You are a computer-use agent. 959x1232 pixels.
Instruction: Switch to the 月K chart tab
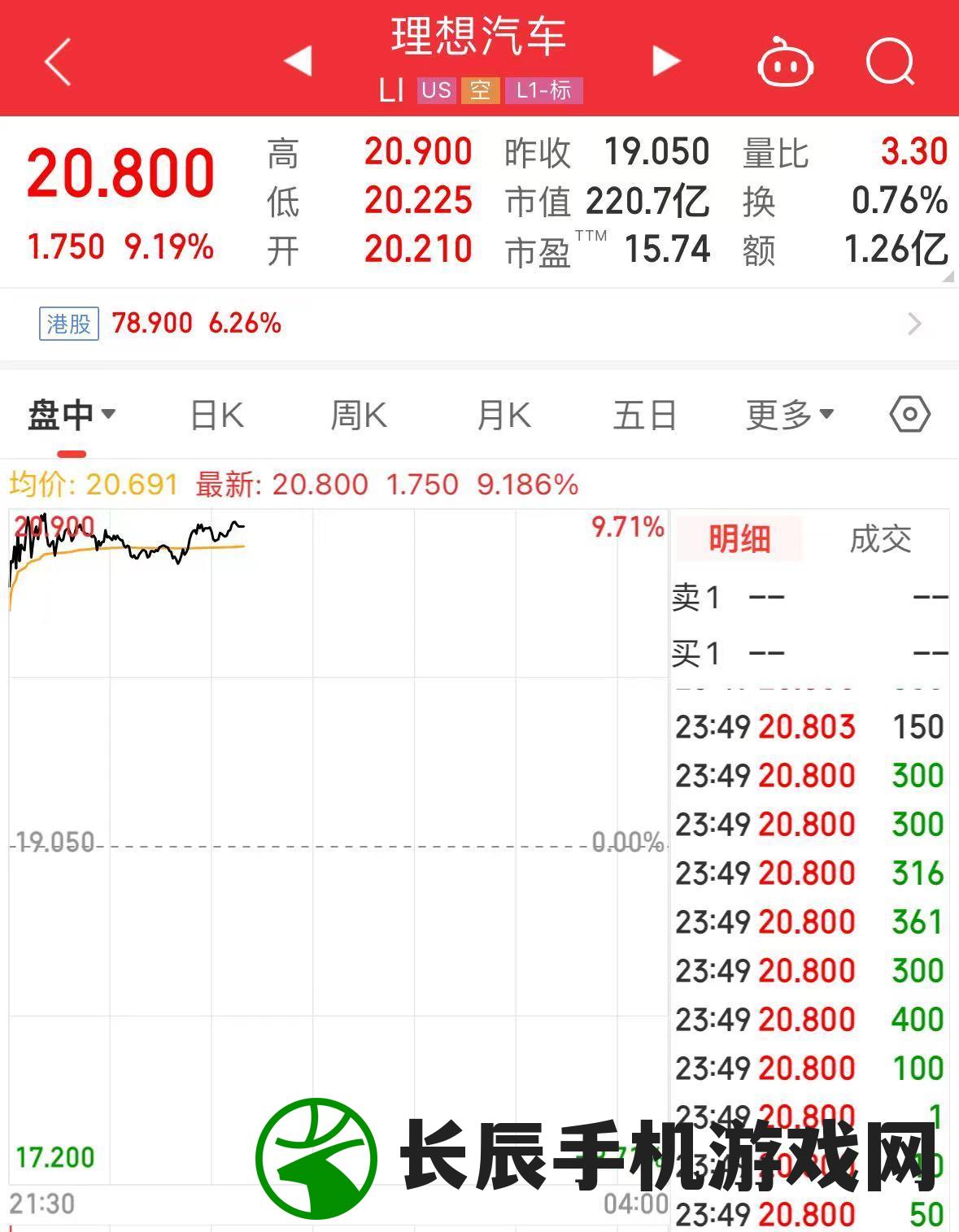point(503,416)
